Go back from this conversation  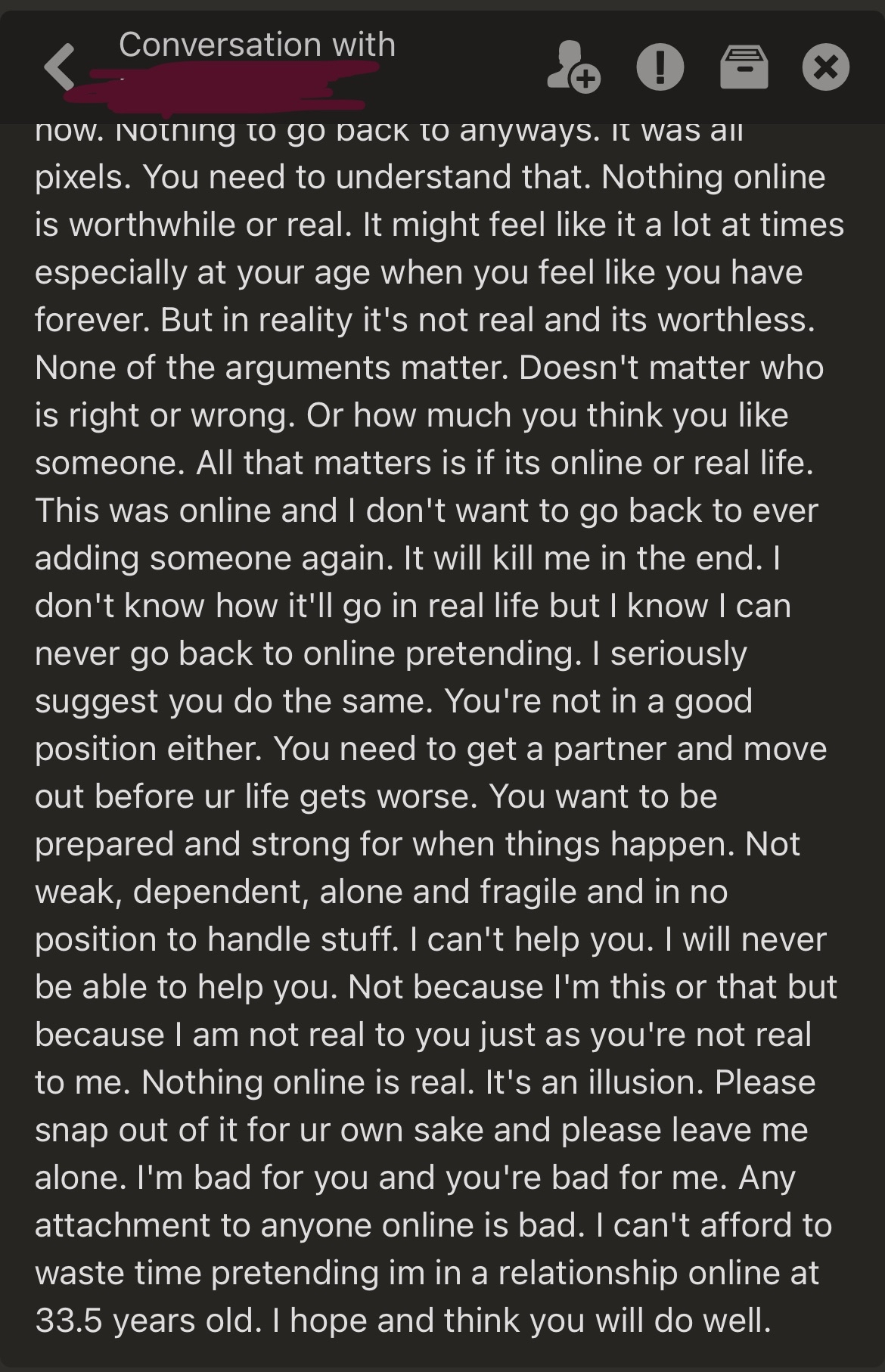(61, 67)
